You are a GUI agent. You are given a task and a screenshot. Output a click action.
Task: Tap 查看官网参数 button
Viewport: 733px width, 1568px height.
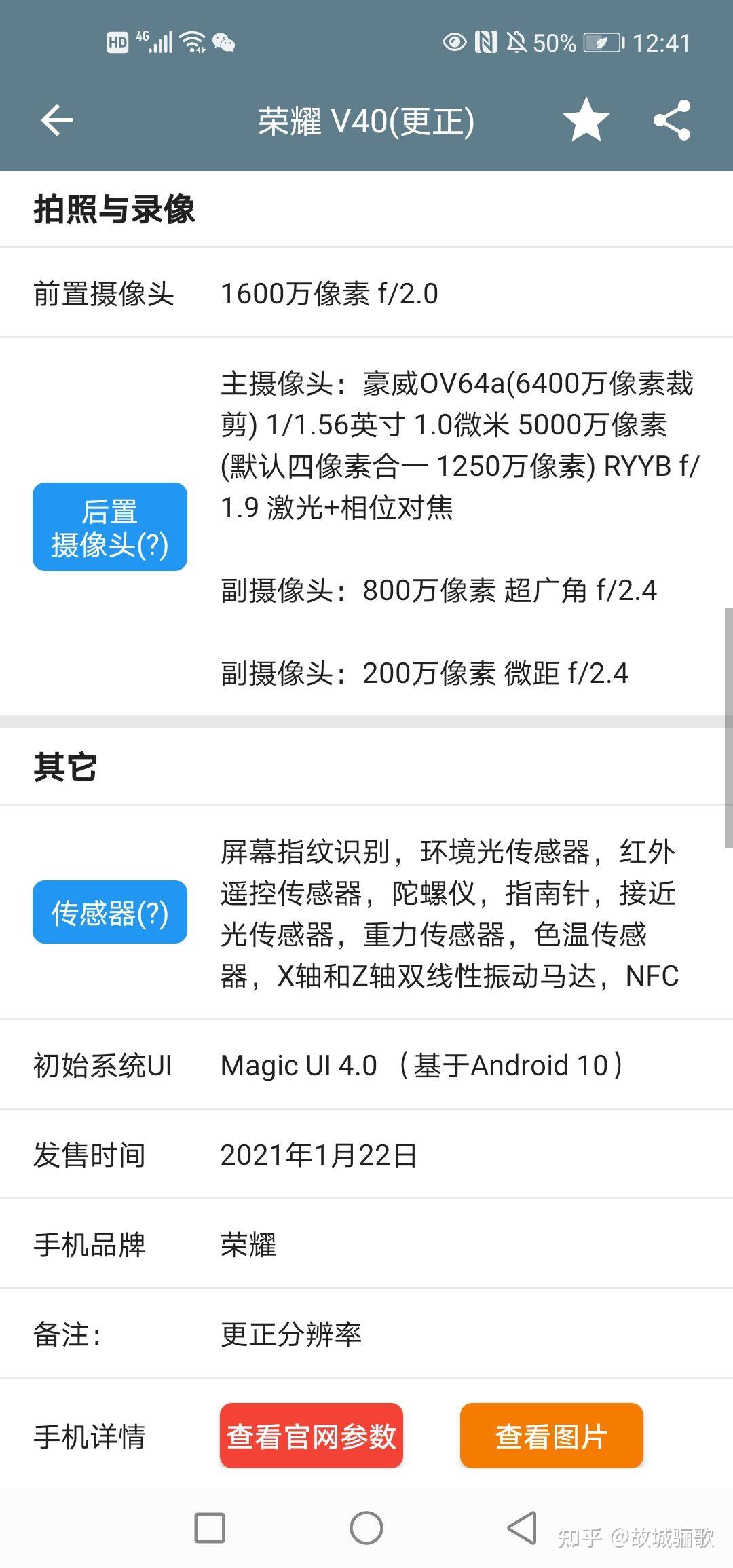[311, 1436]
